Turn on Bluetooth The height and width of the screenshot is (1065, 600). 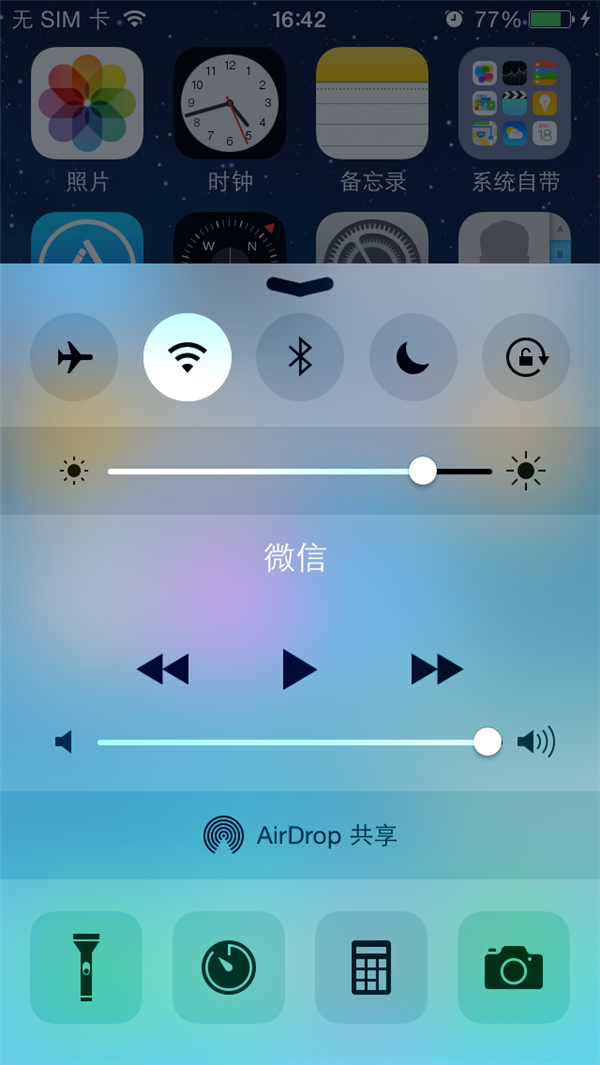pos(300,357)
